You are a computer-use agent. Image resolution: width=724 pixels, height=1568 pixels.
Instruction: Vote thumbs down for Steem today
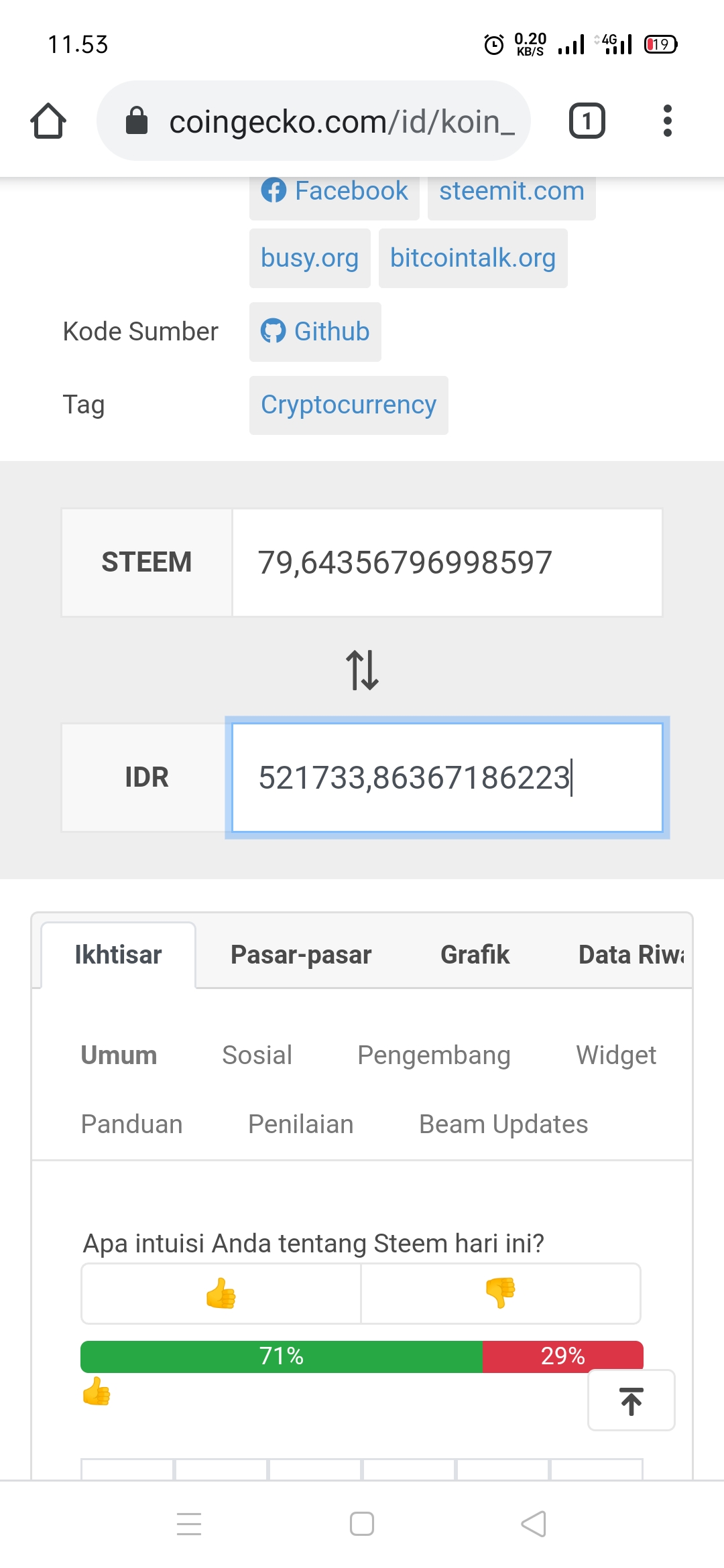tap(501, 1293)
